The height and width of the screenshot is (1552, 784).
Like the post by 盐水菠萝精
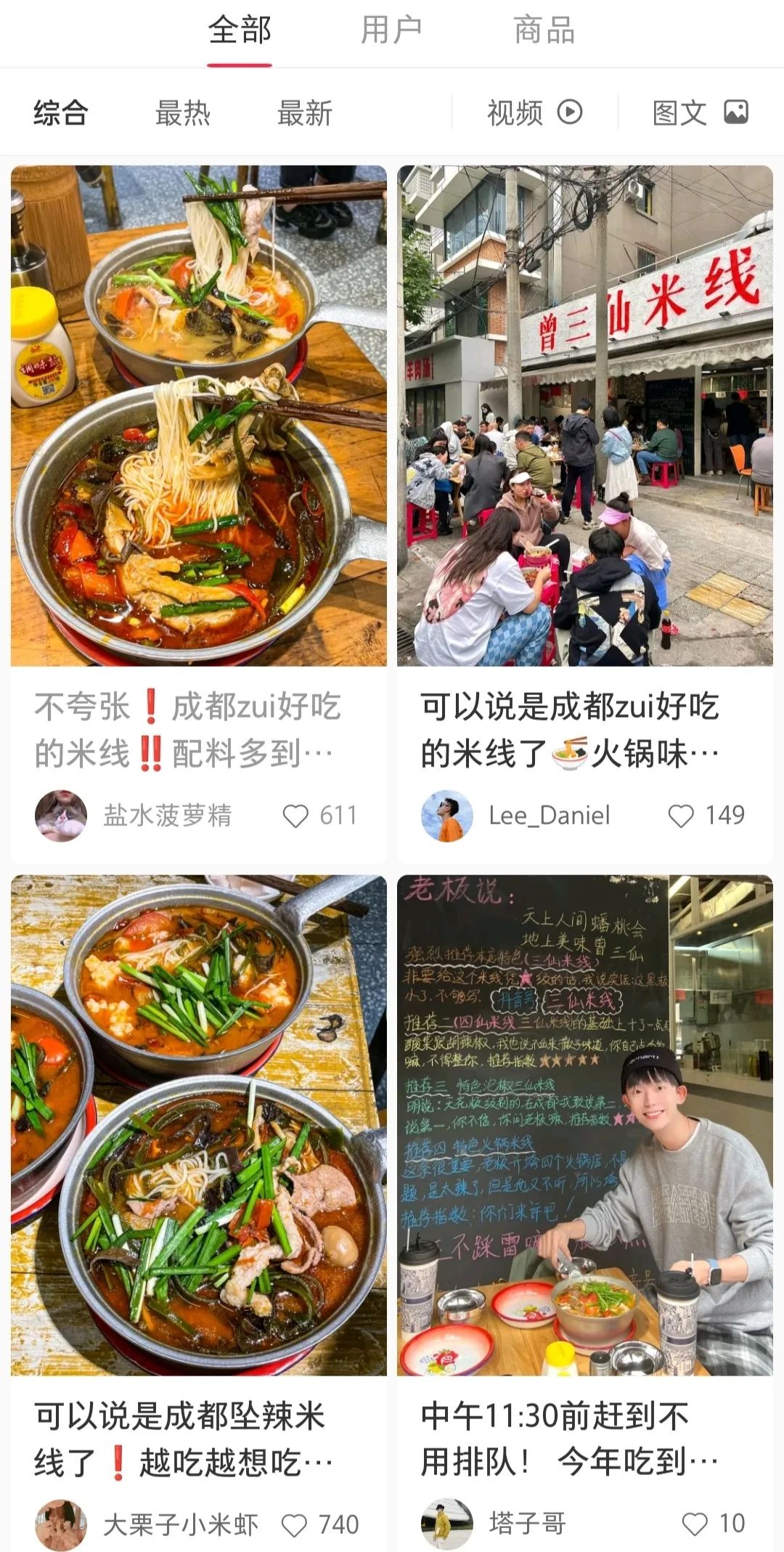pos(295,816)
